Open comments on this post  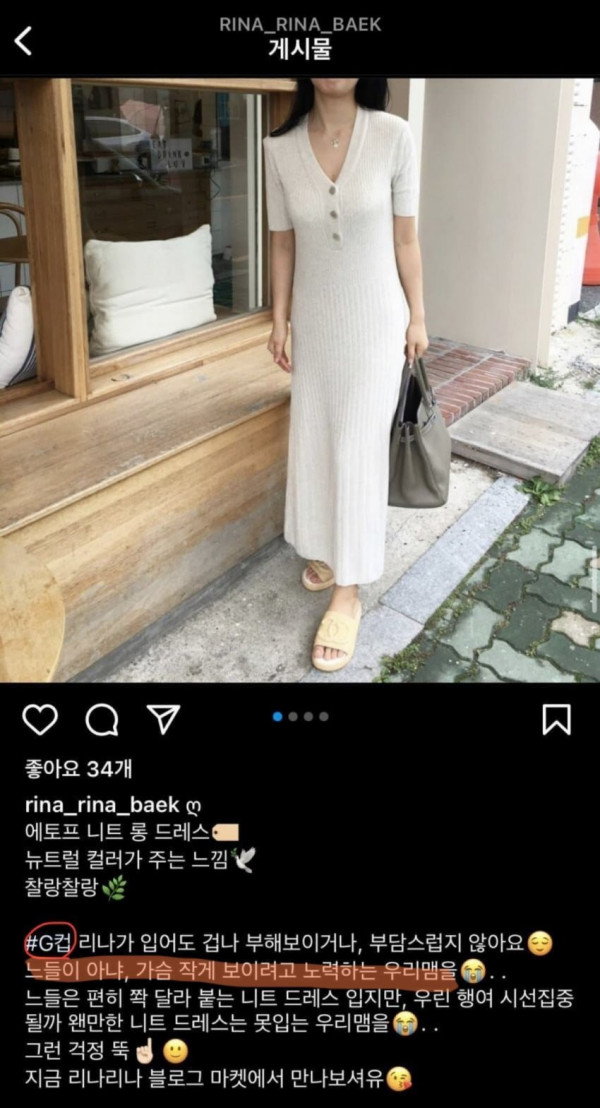point(101,719)
